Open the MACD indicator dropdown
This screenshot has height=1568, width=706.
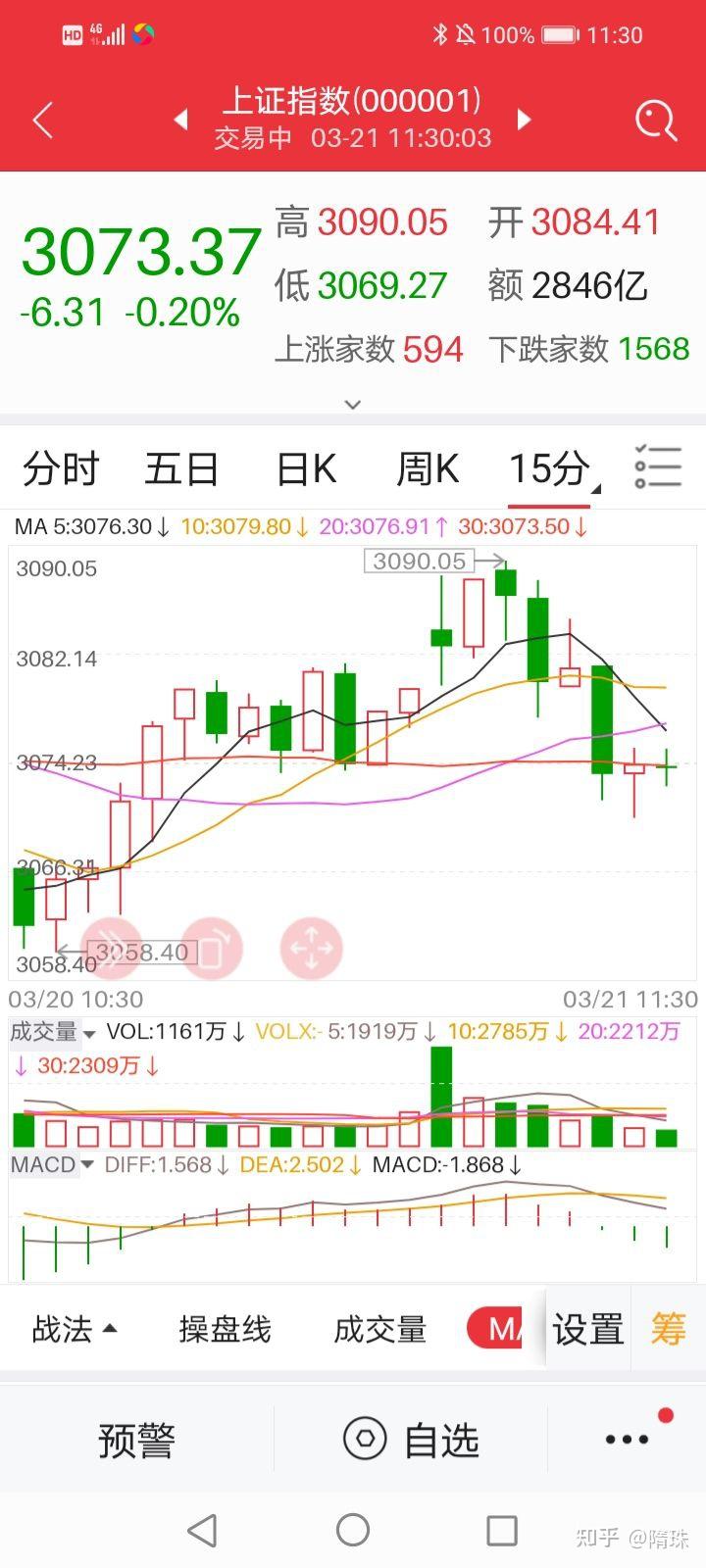52,1164
